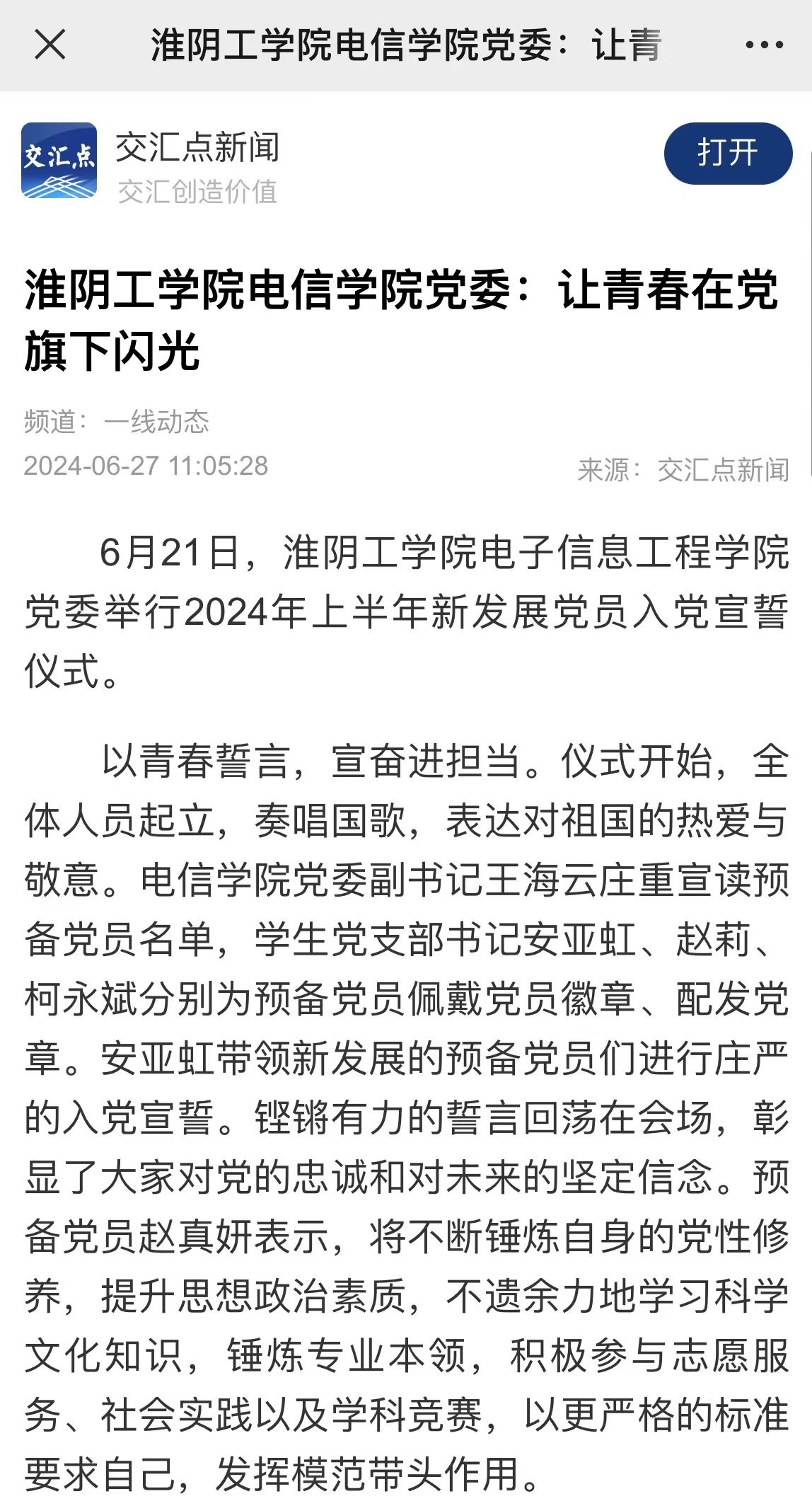The height and width of the screenshot is (1501, 812).
Task: Tap the 打开 button to open app
Action: coord(727,153)
